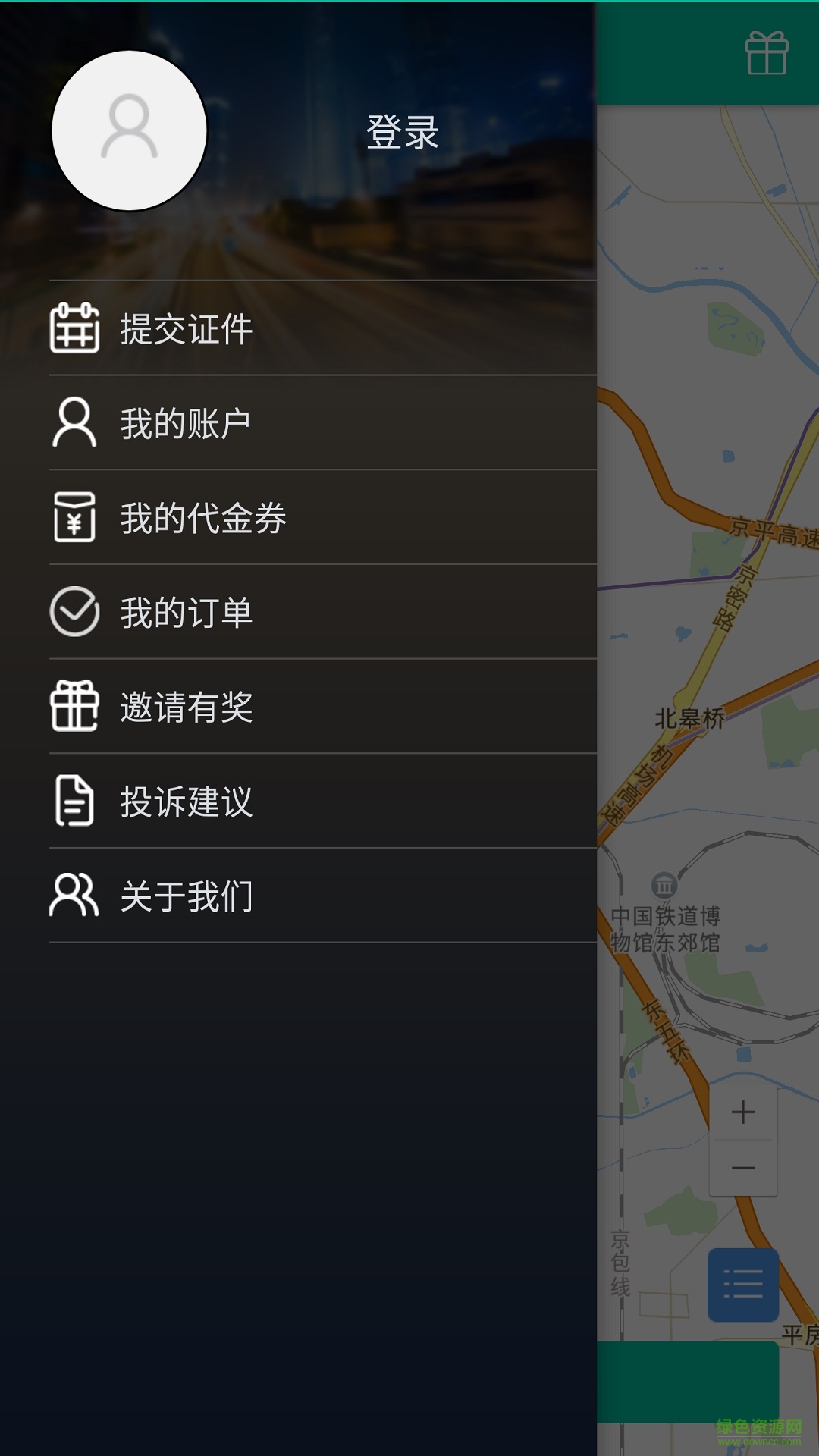Screen dimensions: 819x1456
Task: Select the 提交证件 document submission icon
Action: point(74,329)
